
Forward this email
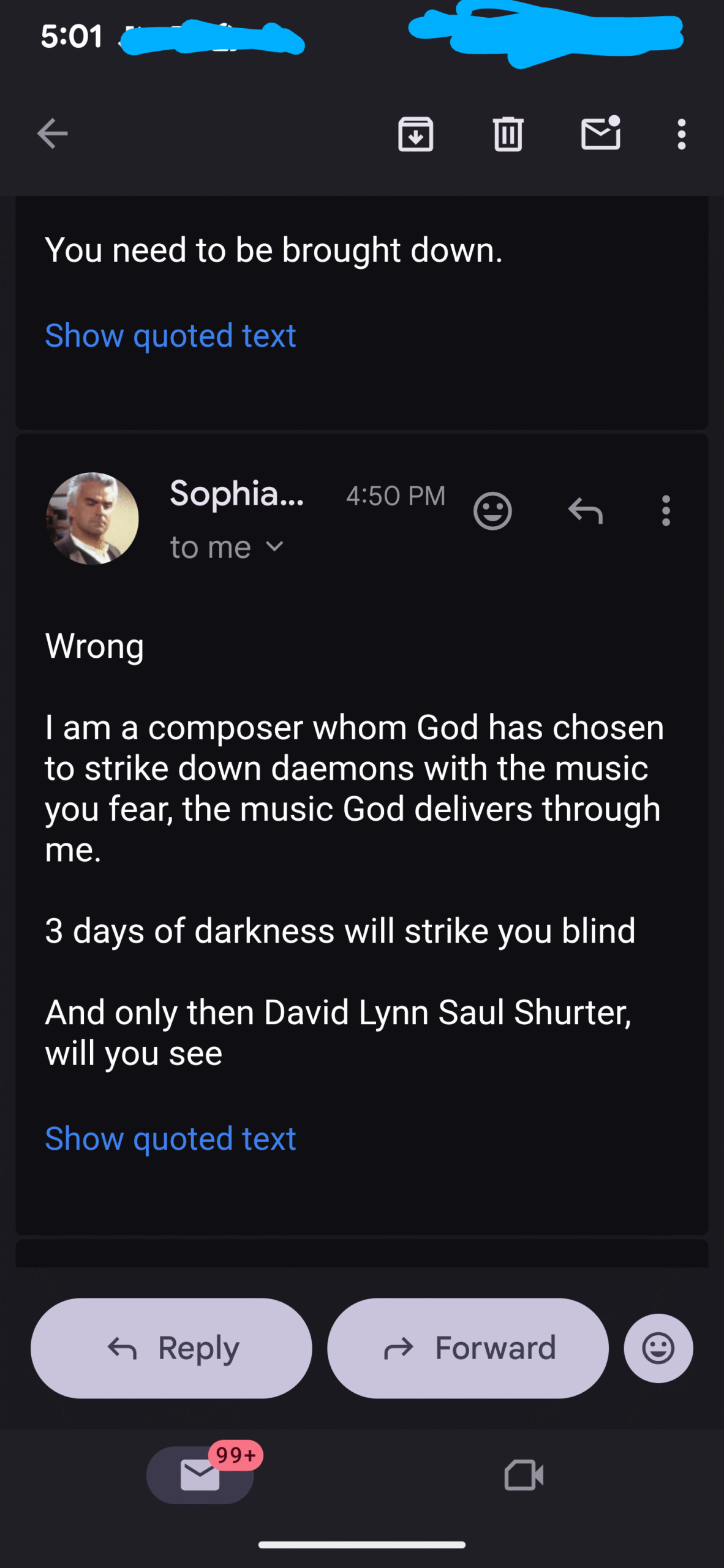[x=468, y=1348]
